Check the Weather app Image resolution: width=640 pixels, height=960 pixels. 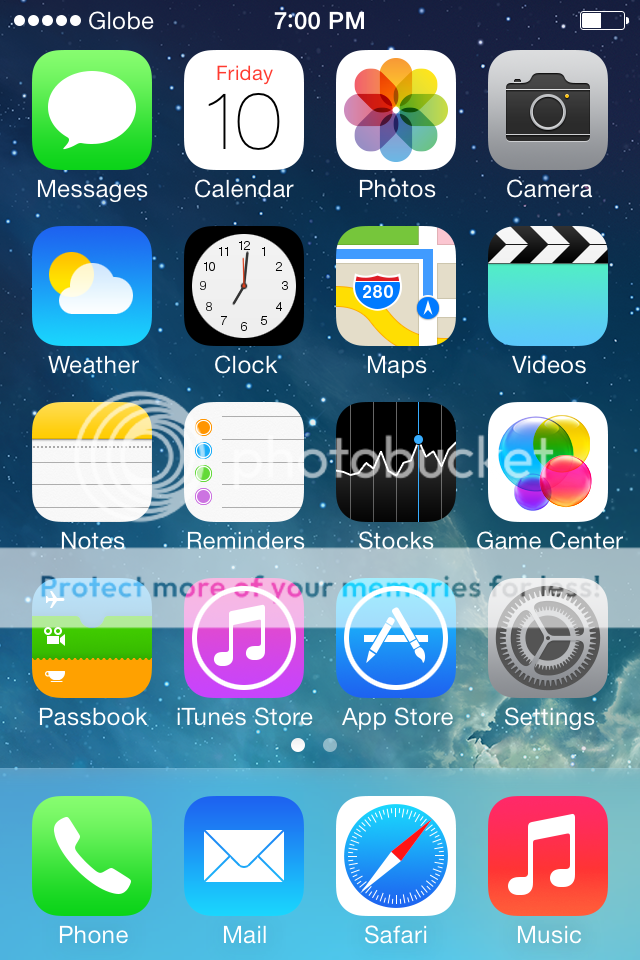tap(92, 286)
